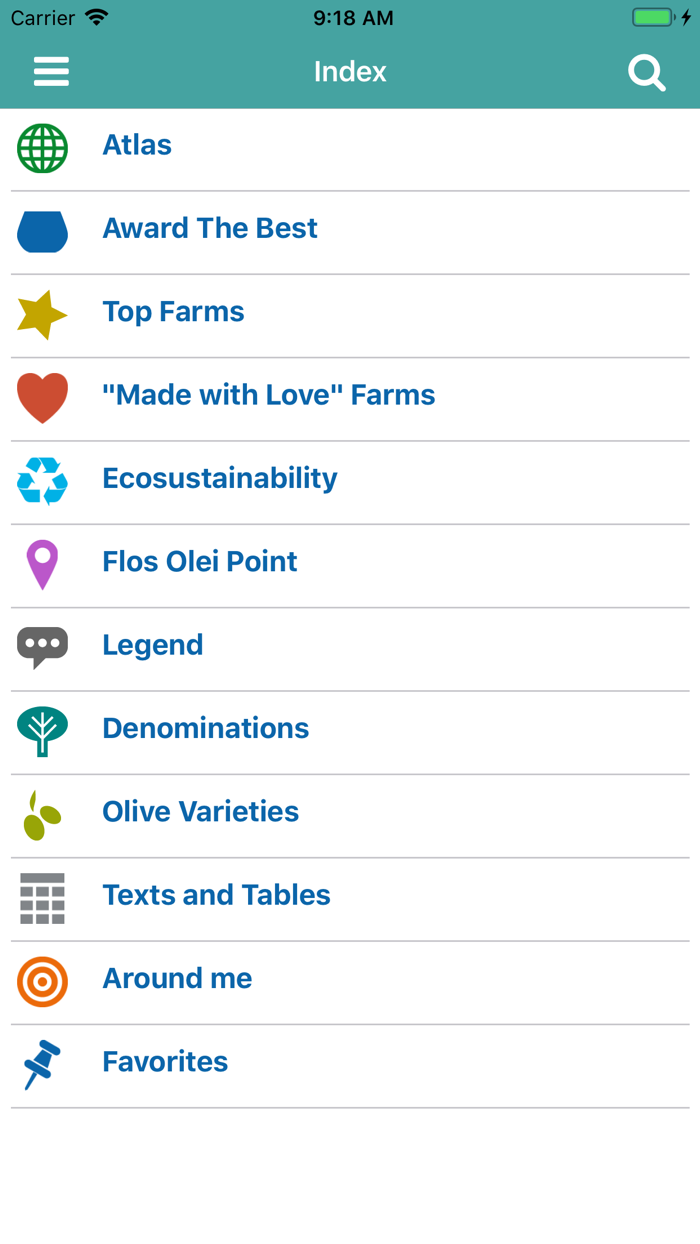Open your Favorites
700x1244 pixels.
(350, 1065)
